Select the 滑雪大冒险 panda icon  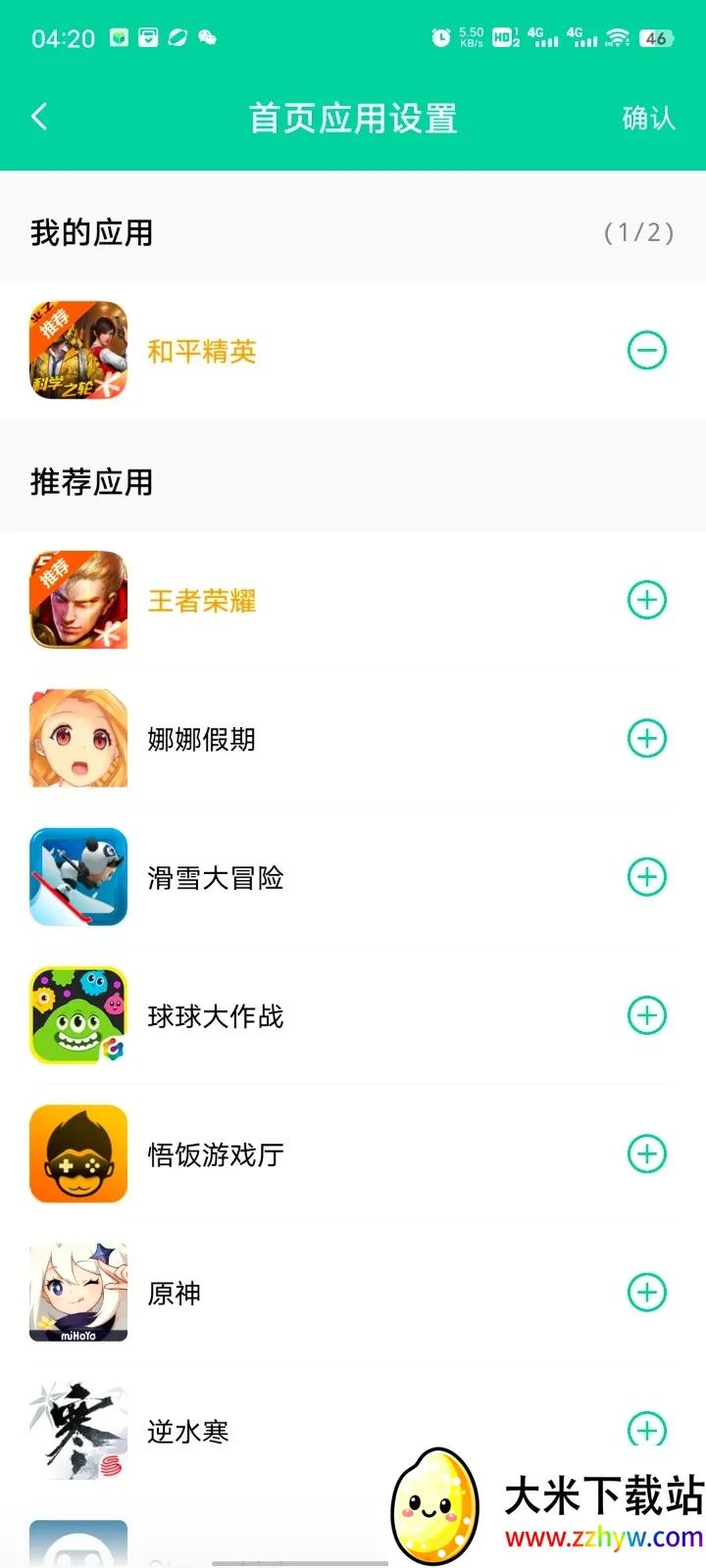click(78, 876)
